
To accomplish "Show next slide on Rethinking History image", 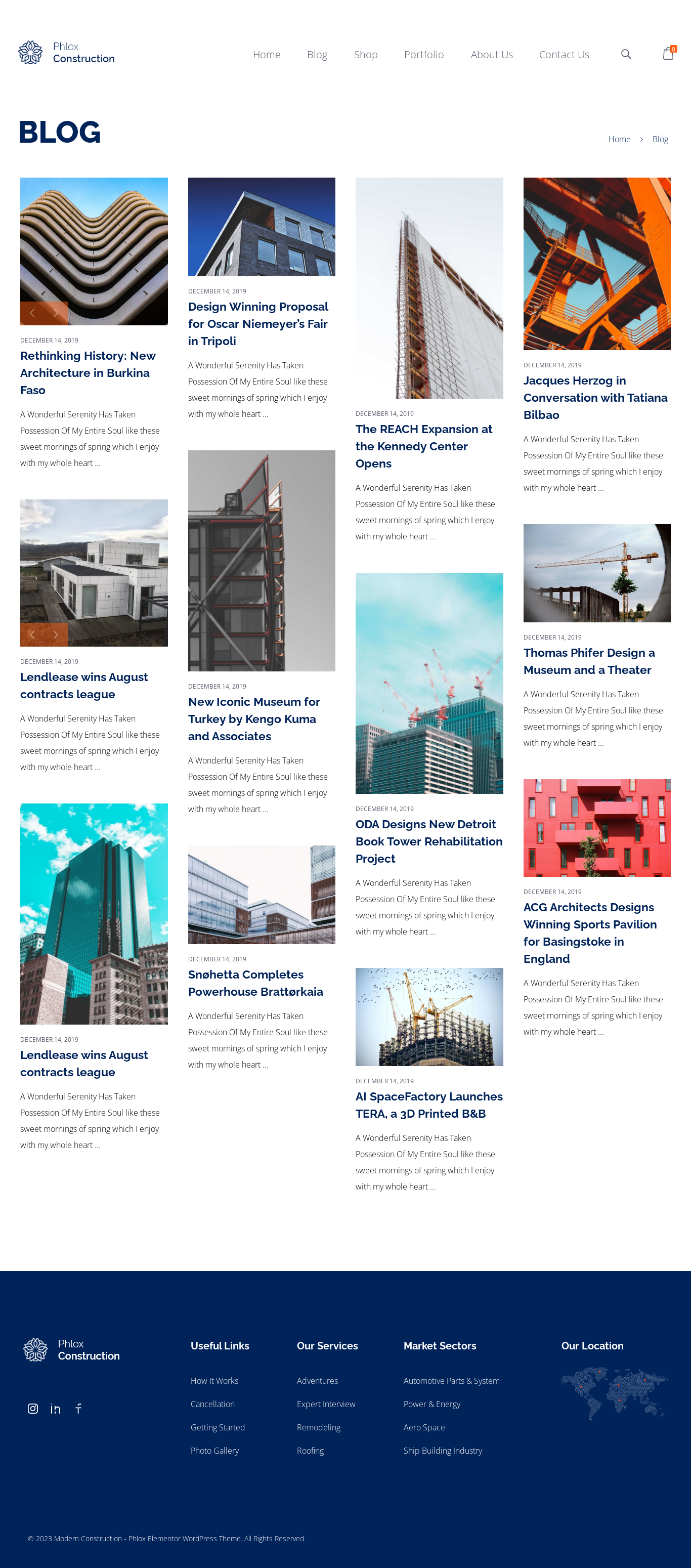I will click(x=56, y=313).
